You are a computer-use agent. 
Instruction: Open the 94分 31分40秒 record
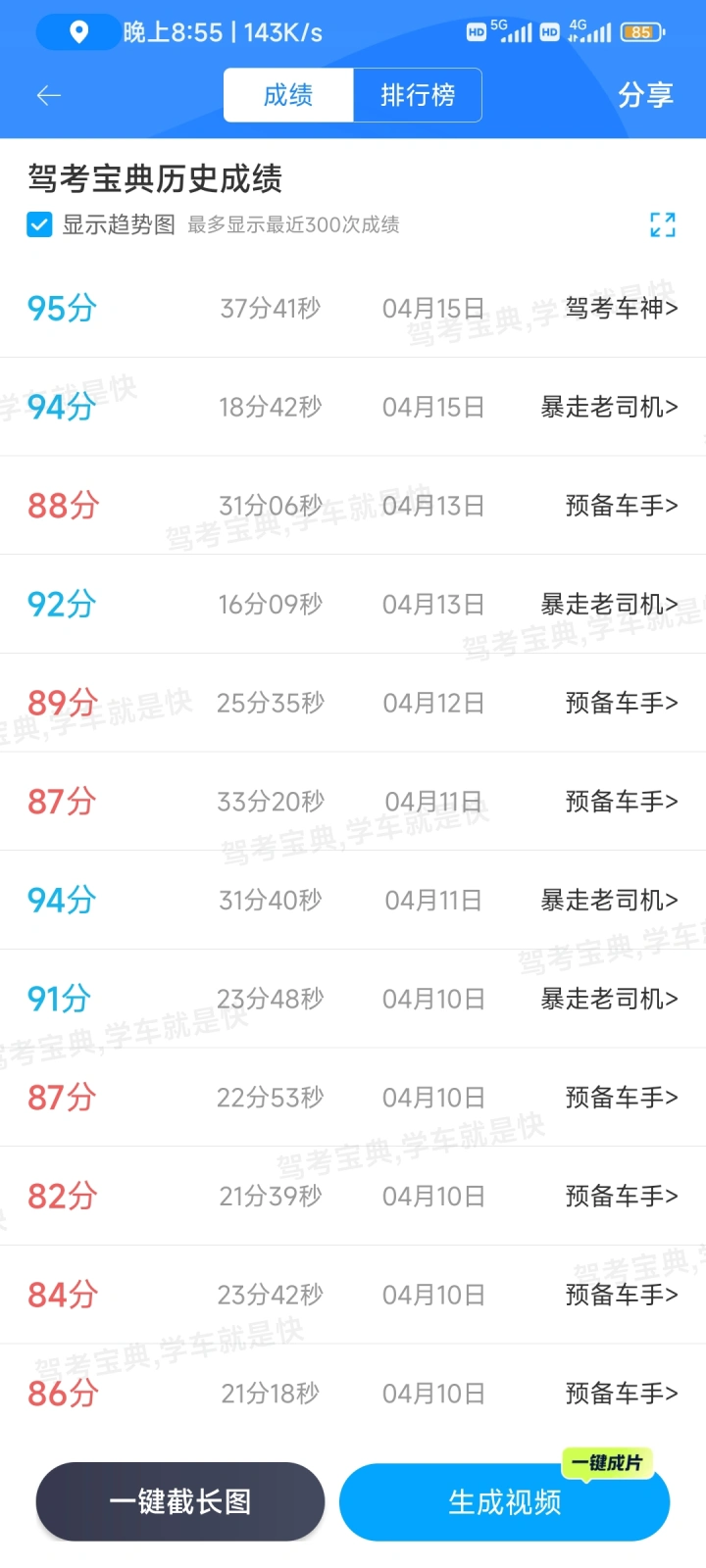click(353, 901)
